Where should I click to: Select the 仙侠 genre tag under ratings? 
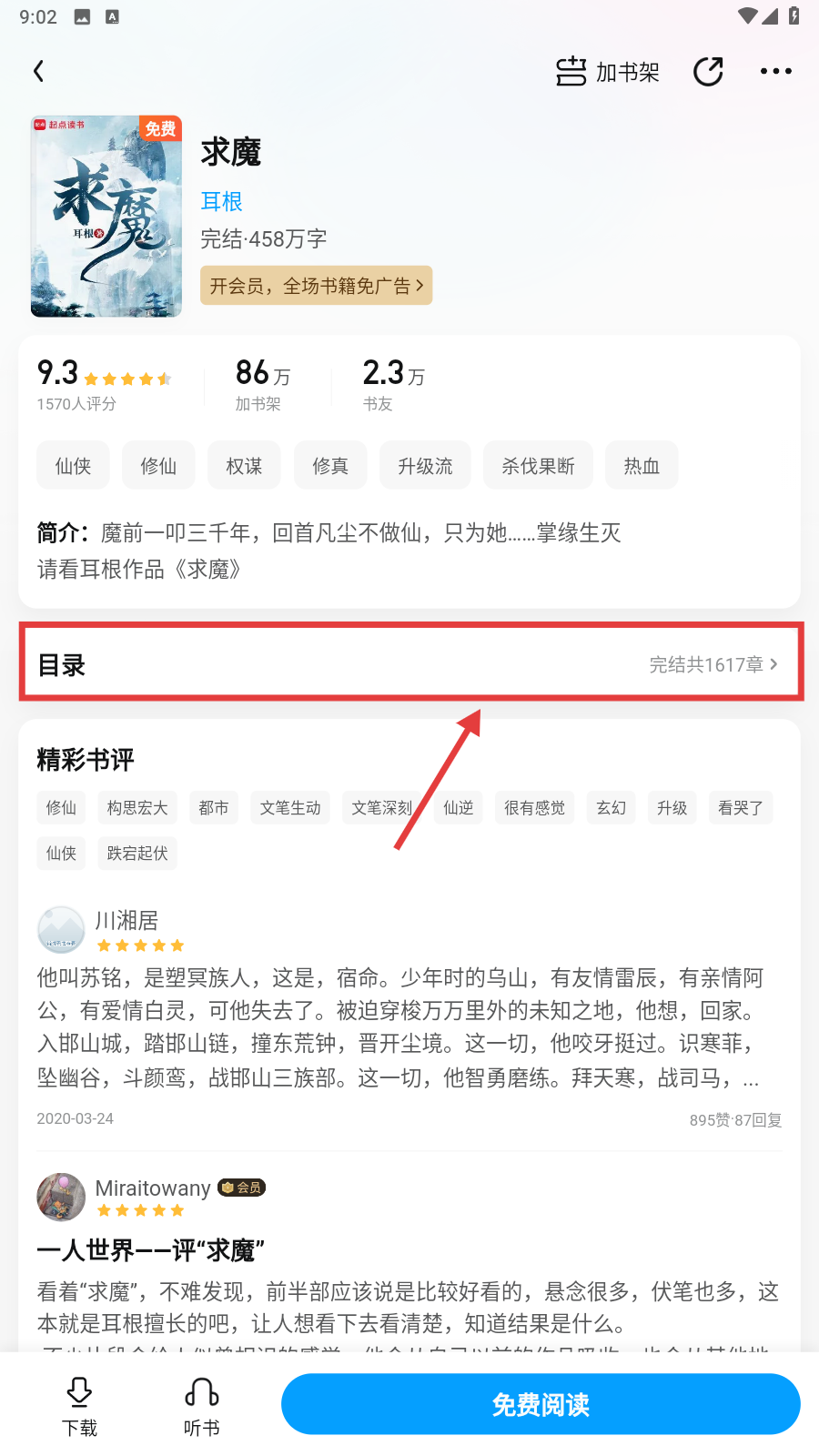[x=73, y=466]
